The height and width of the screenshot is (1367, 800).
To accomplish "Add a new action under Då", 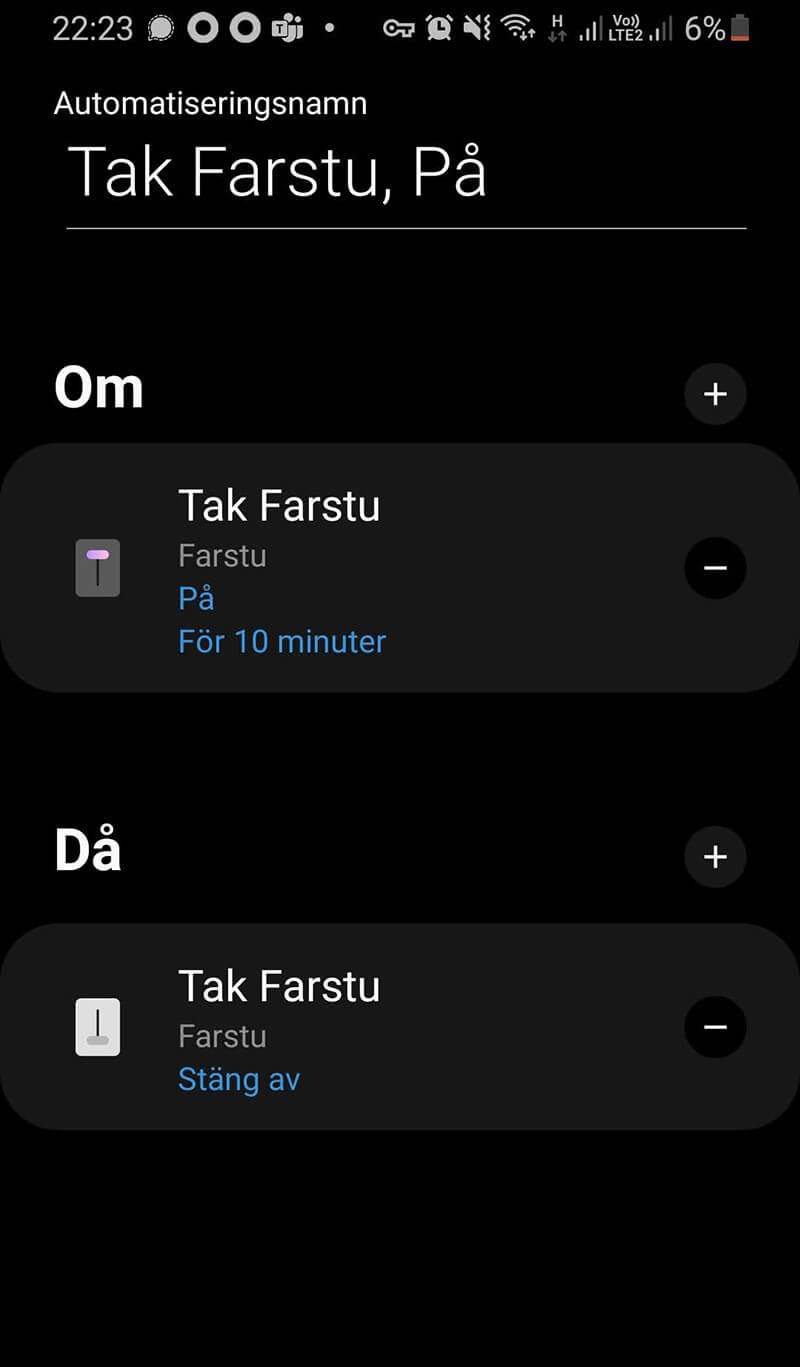I will tap(715, 857).
